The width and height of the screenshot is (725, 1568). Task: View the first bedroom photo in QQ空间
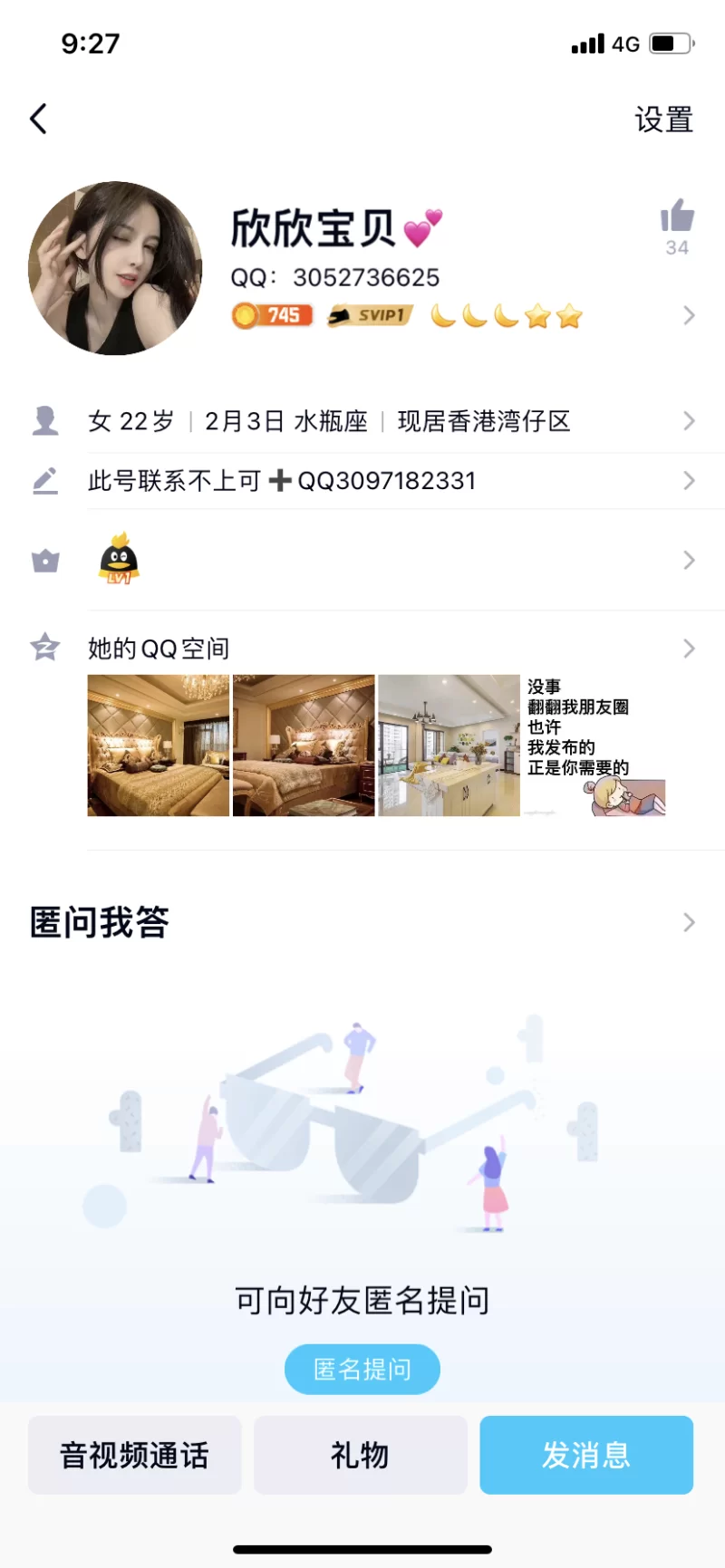pos(158,746)
